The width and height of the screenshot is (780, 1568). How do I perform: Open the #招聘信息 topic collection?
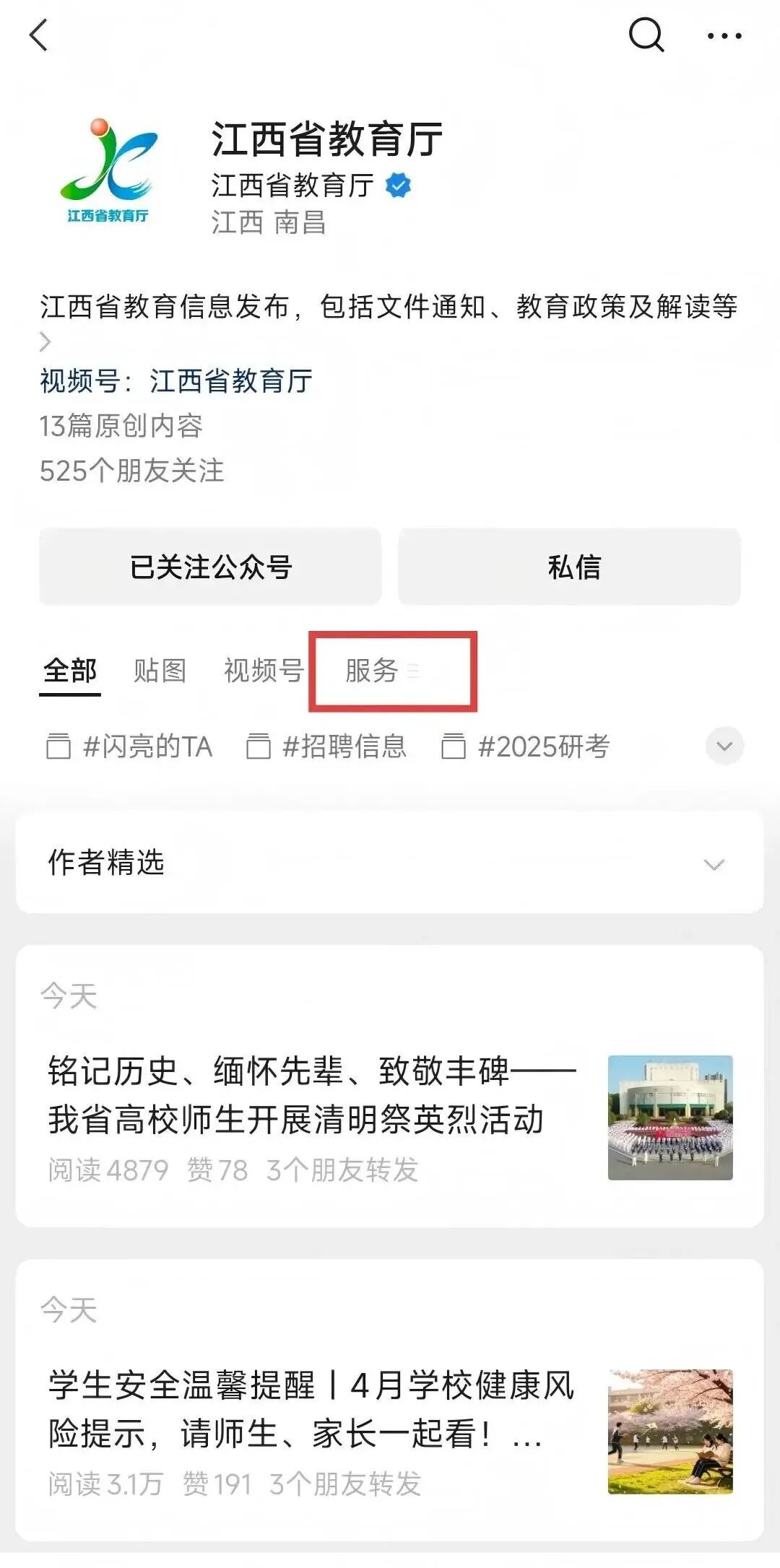(x=326, y=746)
